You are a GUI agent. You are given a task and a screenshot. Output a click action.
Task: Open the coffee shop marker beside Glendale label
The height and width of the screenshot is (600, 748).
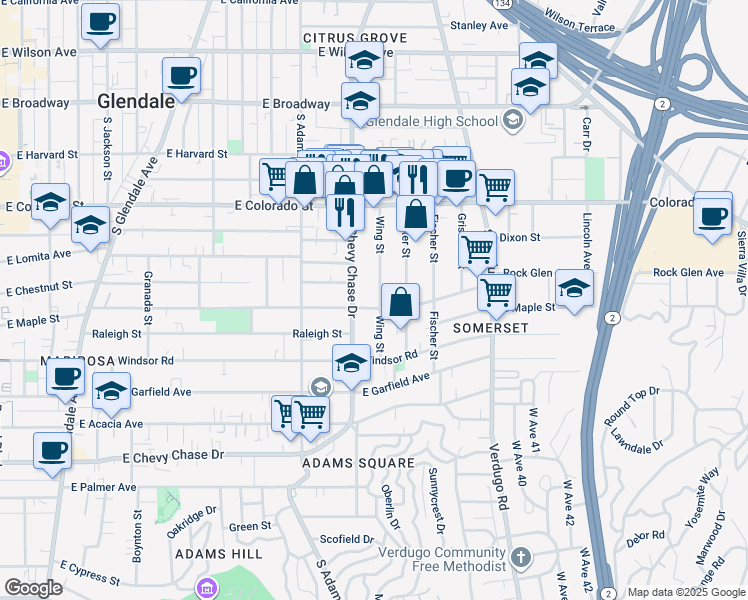click(181, 76)
